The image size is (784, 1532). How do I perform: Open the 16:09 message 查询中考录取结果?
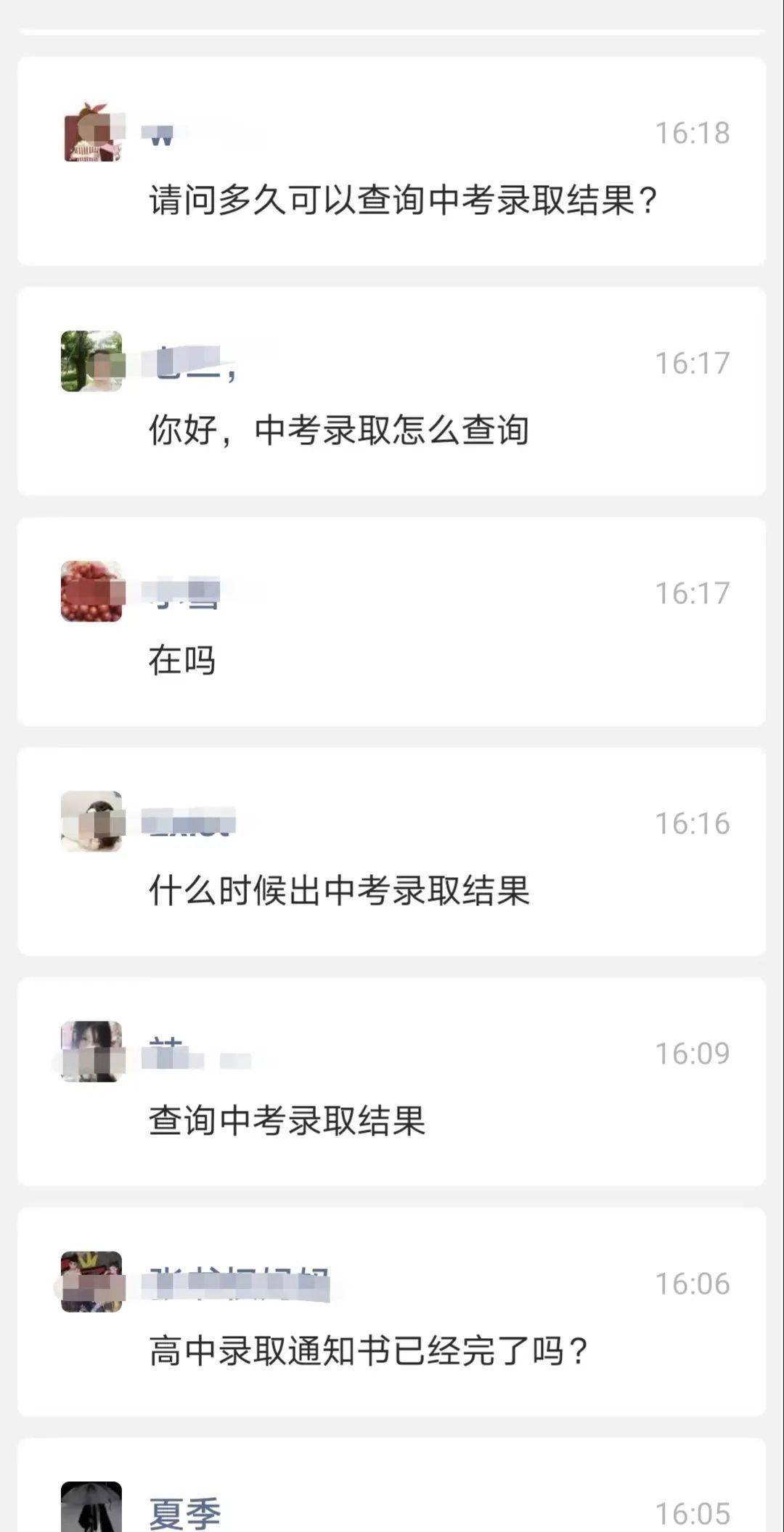pos(287,1120)
